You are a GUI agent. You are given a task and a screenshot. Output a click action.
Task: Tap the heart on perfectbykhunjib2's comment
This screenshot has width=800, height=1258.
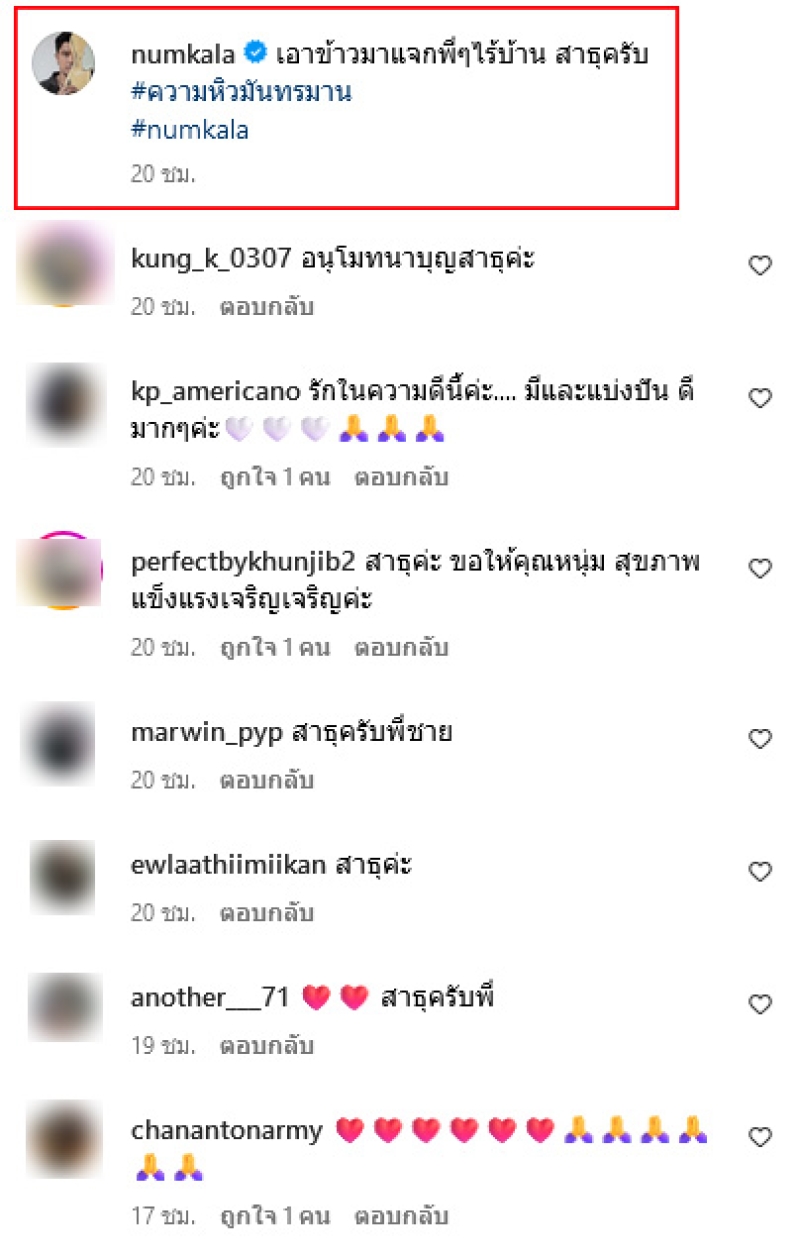(x=760, y=569)
